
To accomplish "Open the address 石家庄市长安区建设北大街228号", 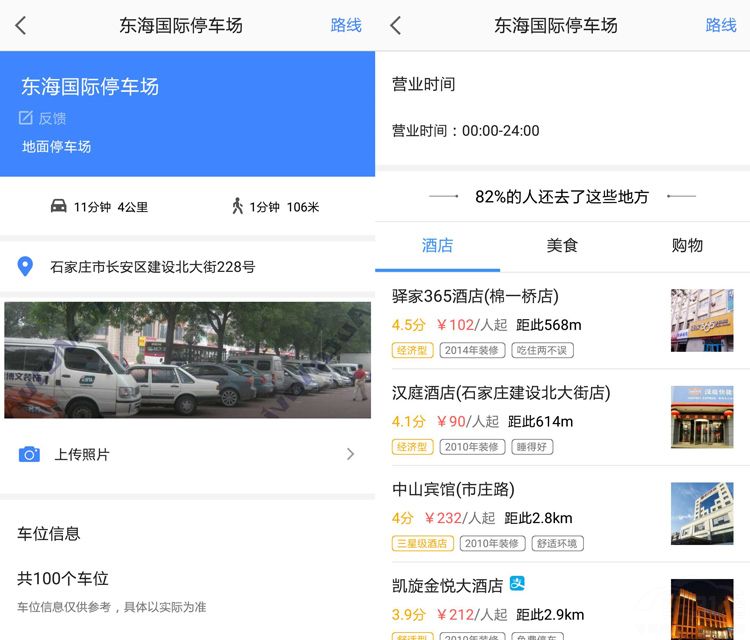I will click(x=152, y=267).
